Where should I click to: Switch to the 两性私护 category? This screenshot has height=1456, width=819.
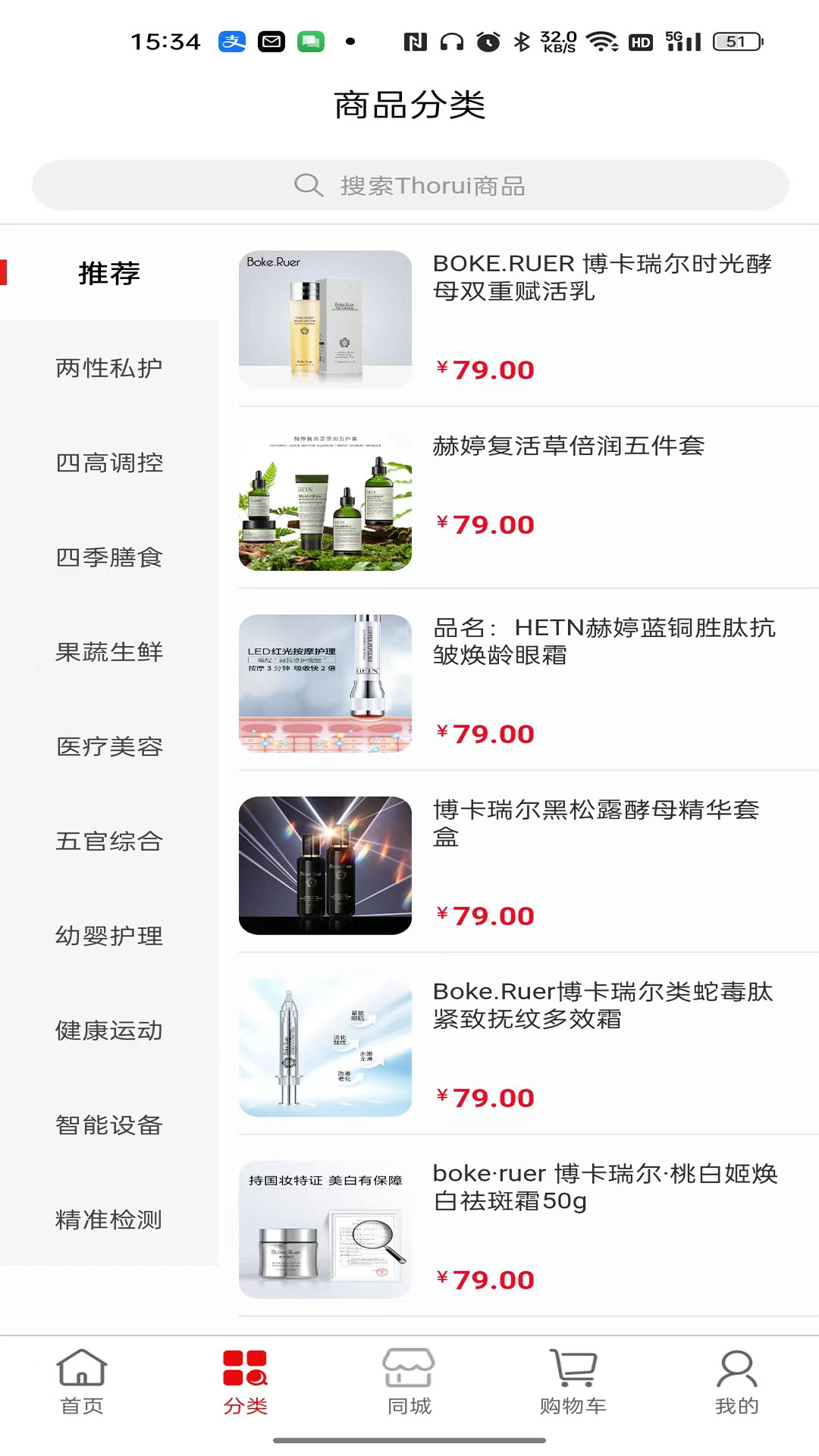[108, 367]
